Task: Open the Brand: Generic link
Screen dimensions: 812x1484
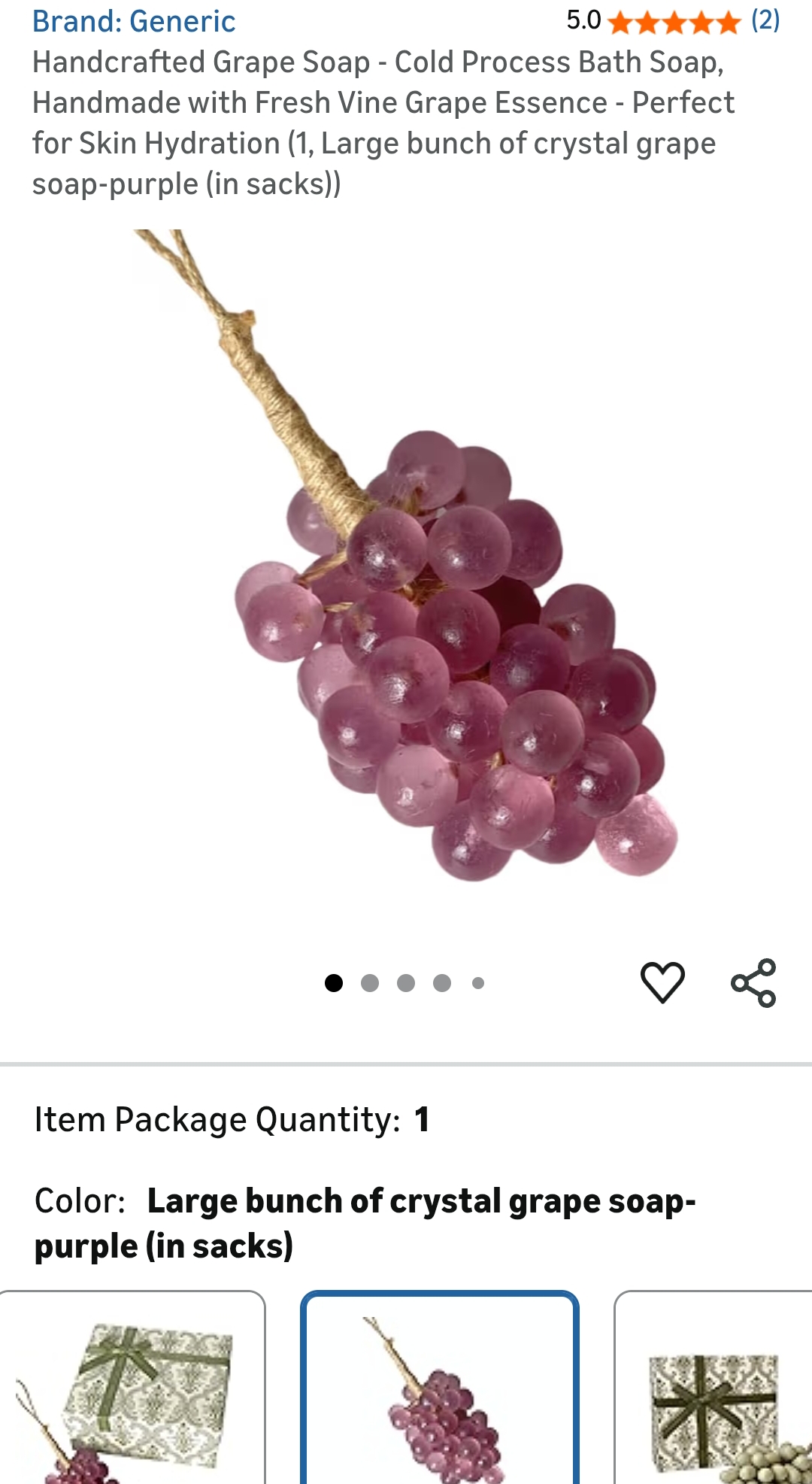Action: [x=134, y=21]
